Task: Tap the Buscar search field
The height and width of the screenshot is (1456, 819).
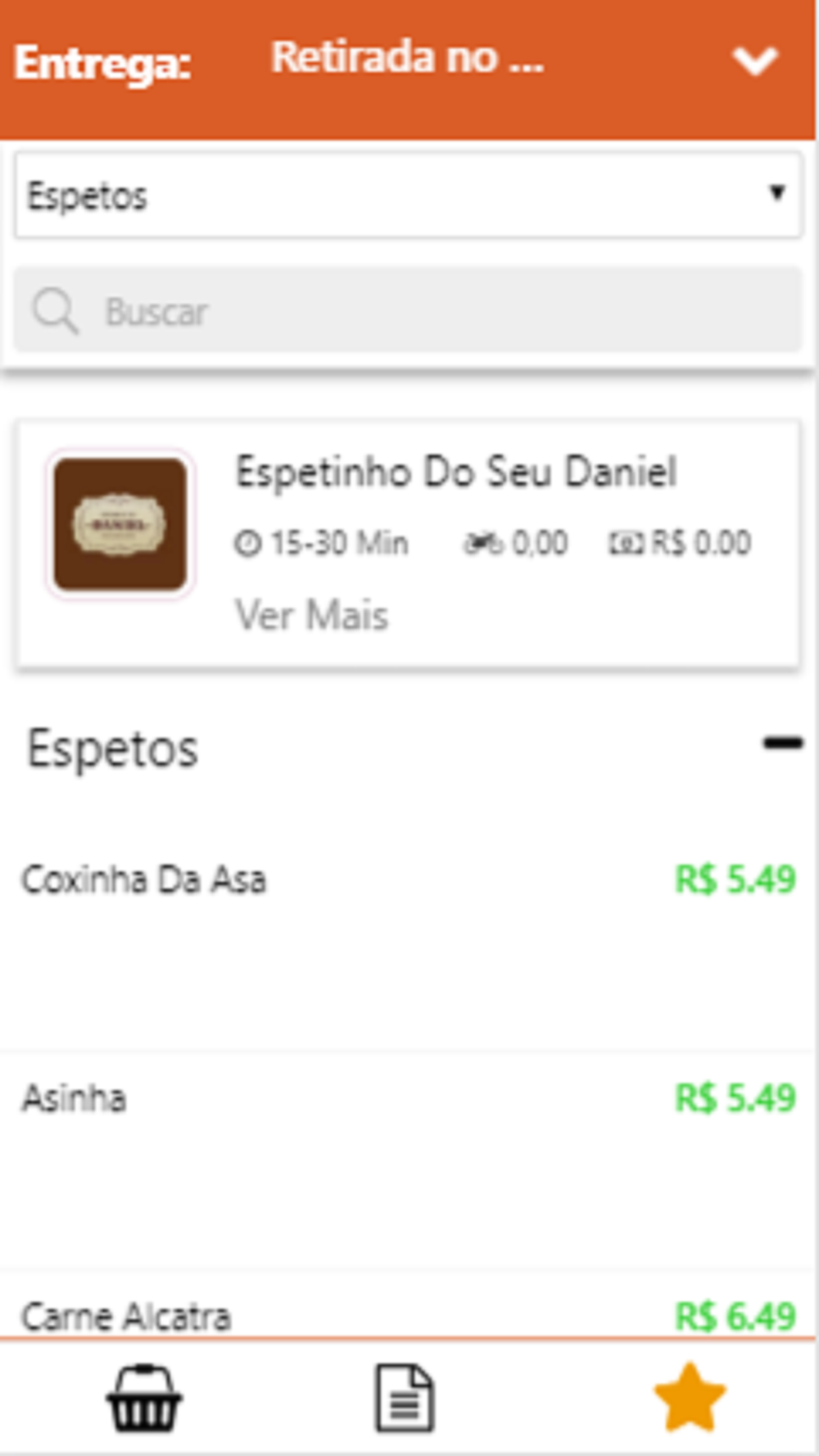Action: pyautogui.click(x=408, y=310)
